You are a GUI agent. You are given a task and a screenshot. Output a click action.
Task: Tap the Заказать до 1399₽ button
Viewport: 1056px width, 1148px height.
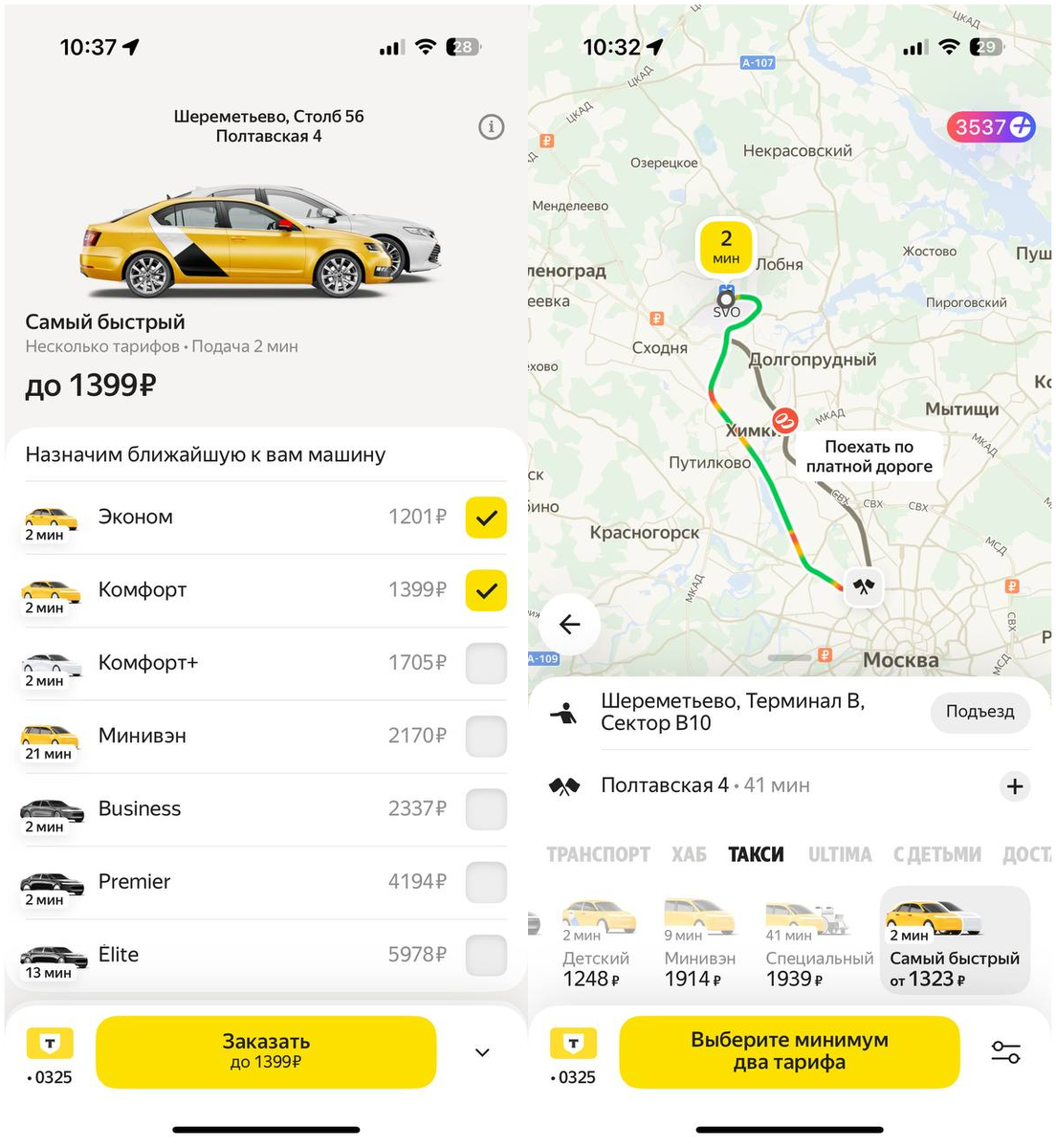(266, 1051)
